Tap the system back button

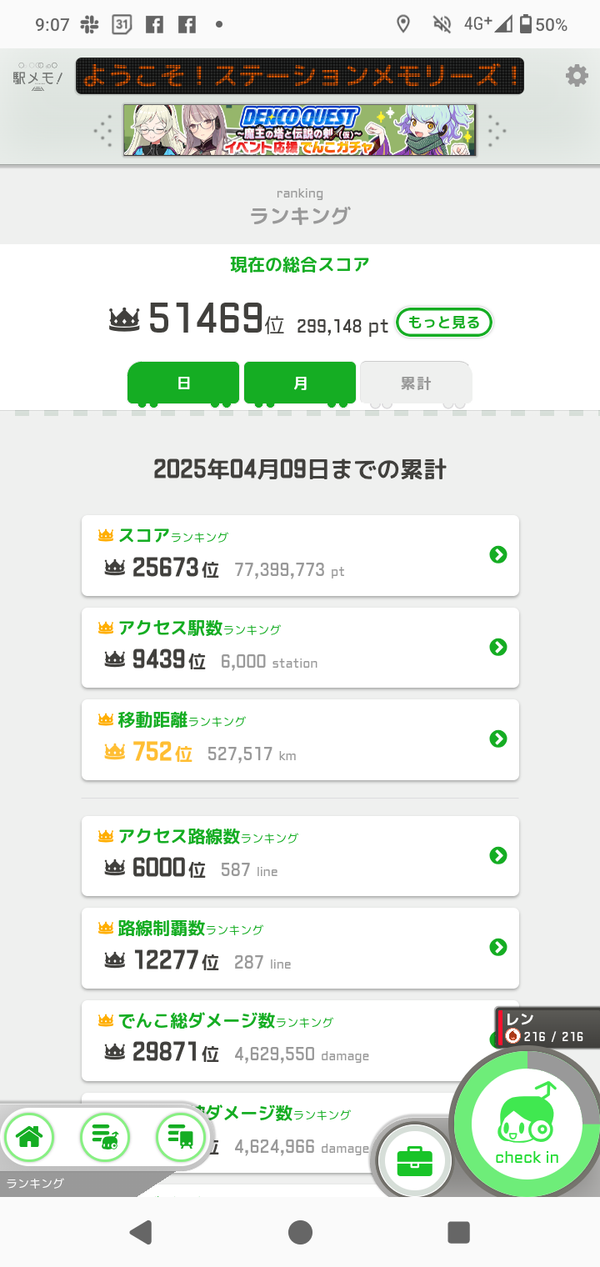[141, 1231]
